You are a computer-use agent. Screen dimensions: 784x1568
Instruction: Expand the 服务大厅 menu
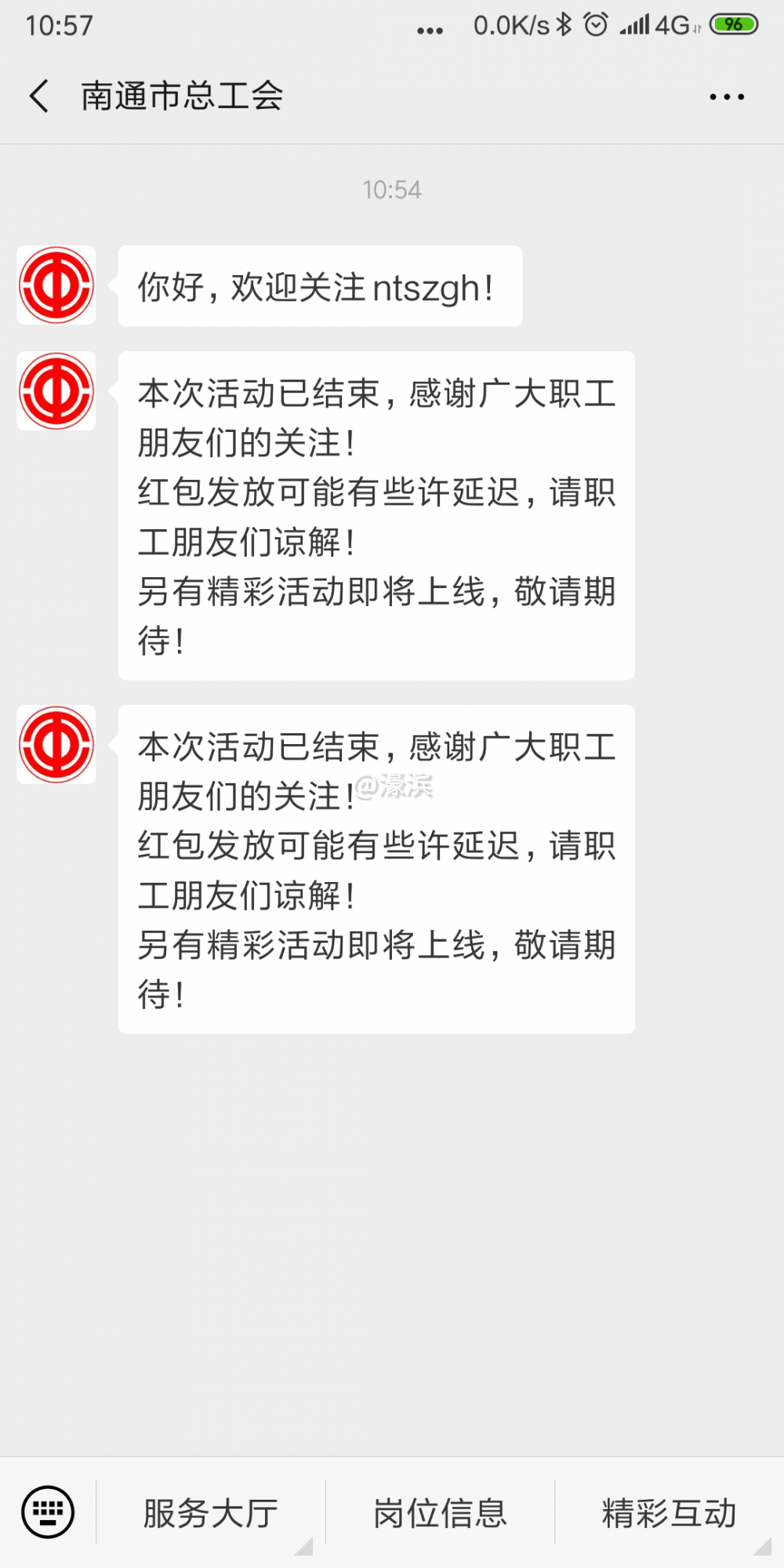click(210, 1513)
